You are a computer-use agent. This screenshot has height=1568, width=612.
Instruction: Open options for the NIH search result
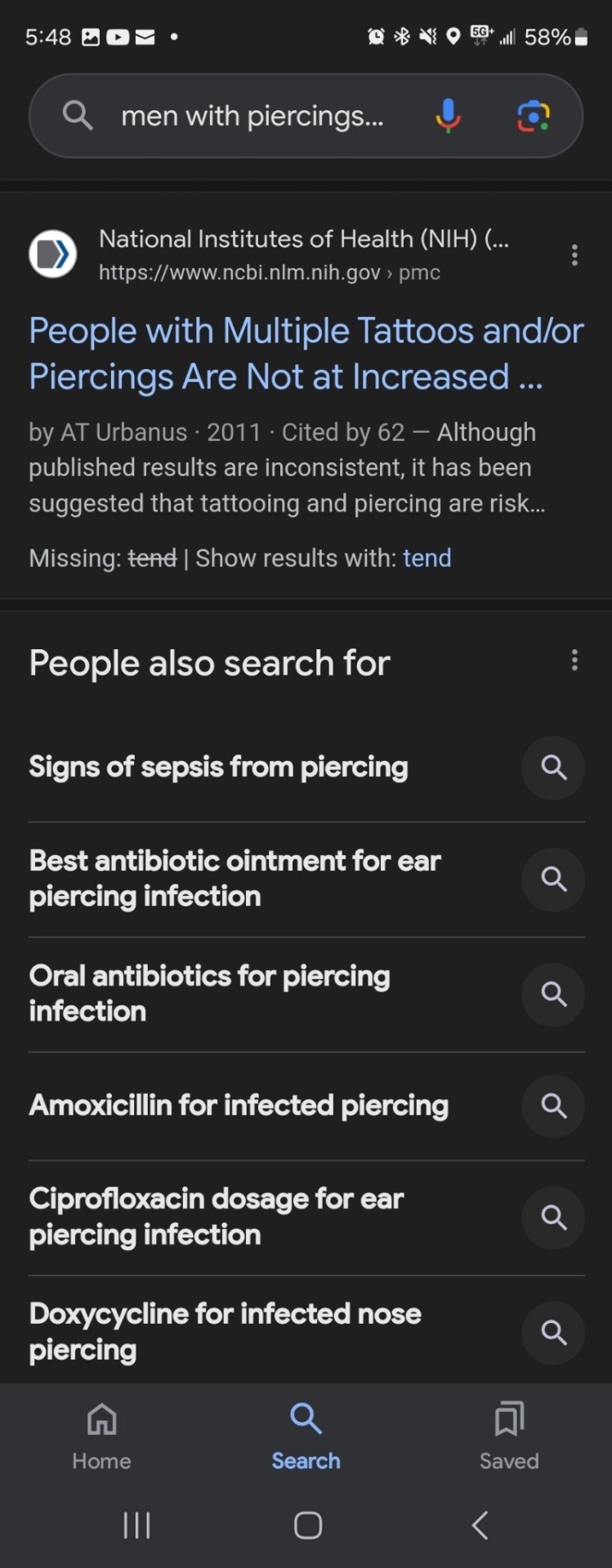click(574, 256)
